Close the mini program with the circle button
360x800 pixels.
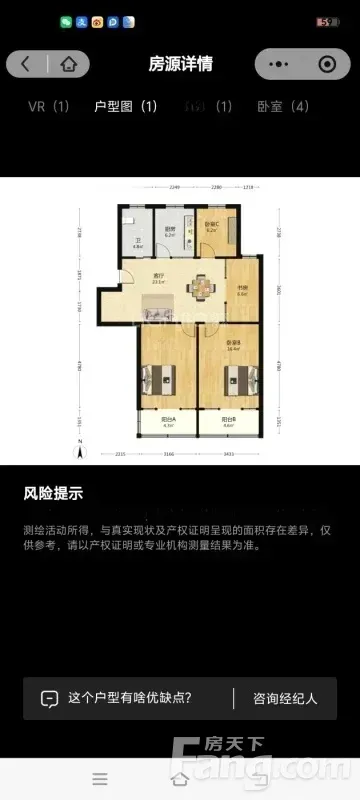click(327, 64)
